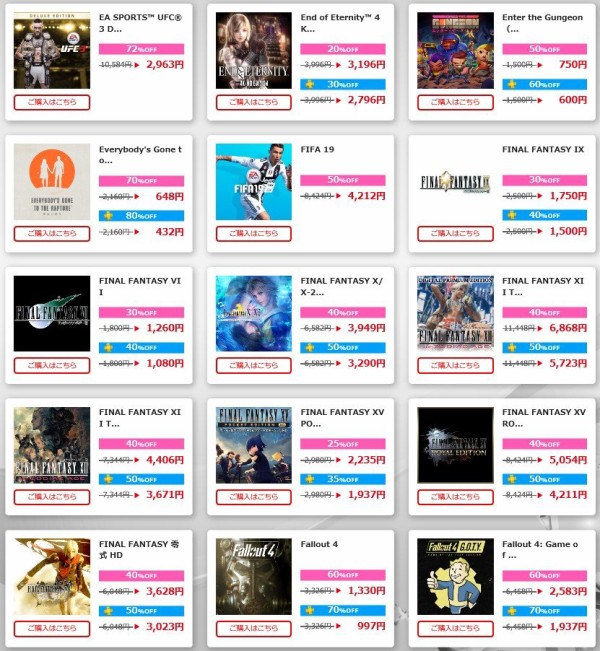This screenshot has height=651, width=600.
Task: Open the FIFA 19 cover image
Action: coord(254,182)
